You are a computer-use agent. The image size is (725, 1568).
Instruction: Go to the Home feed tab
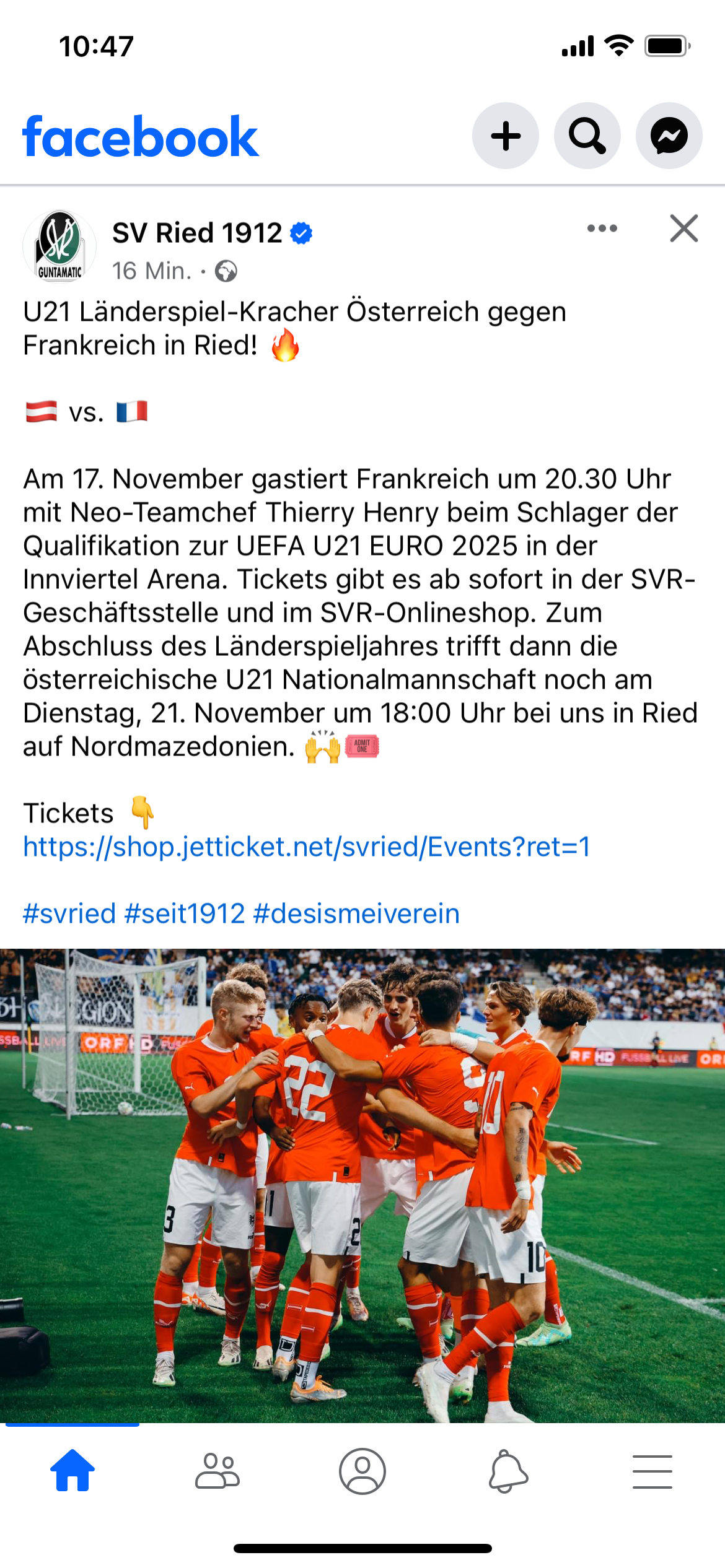pos(72,1471)
